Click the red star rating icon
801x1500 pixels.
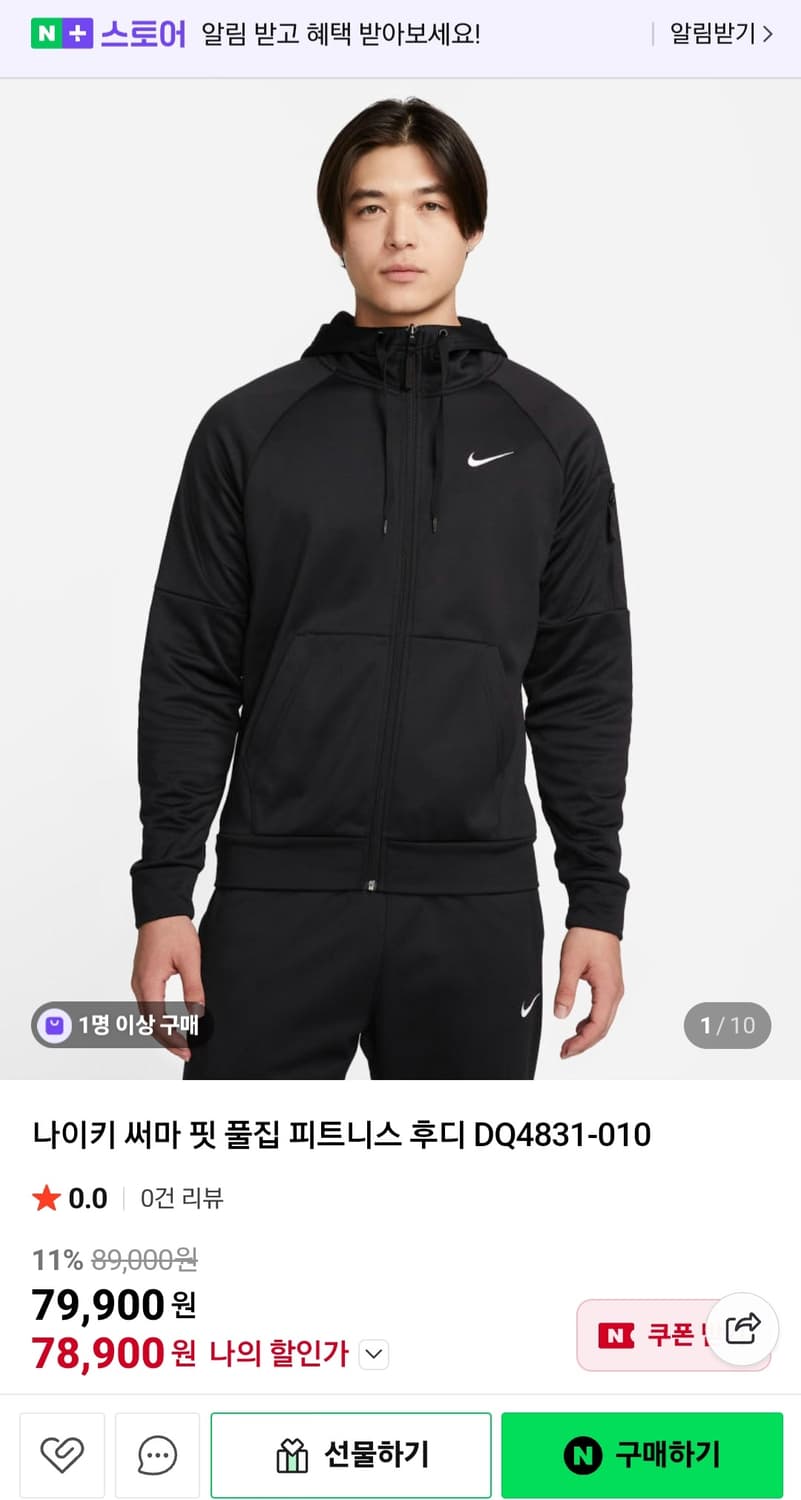(44, 1196)
